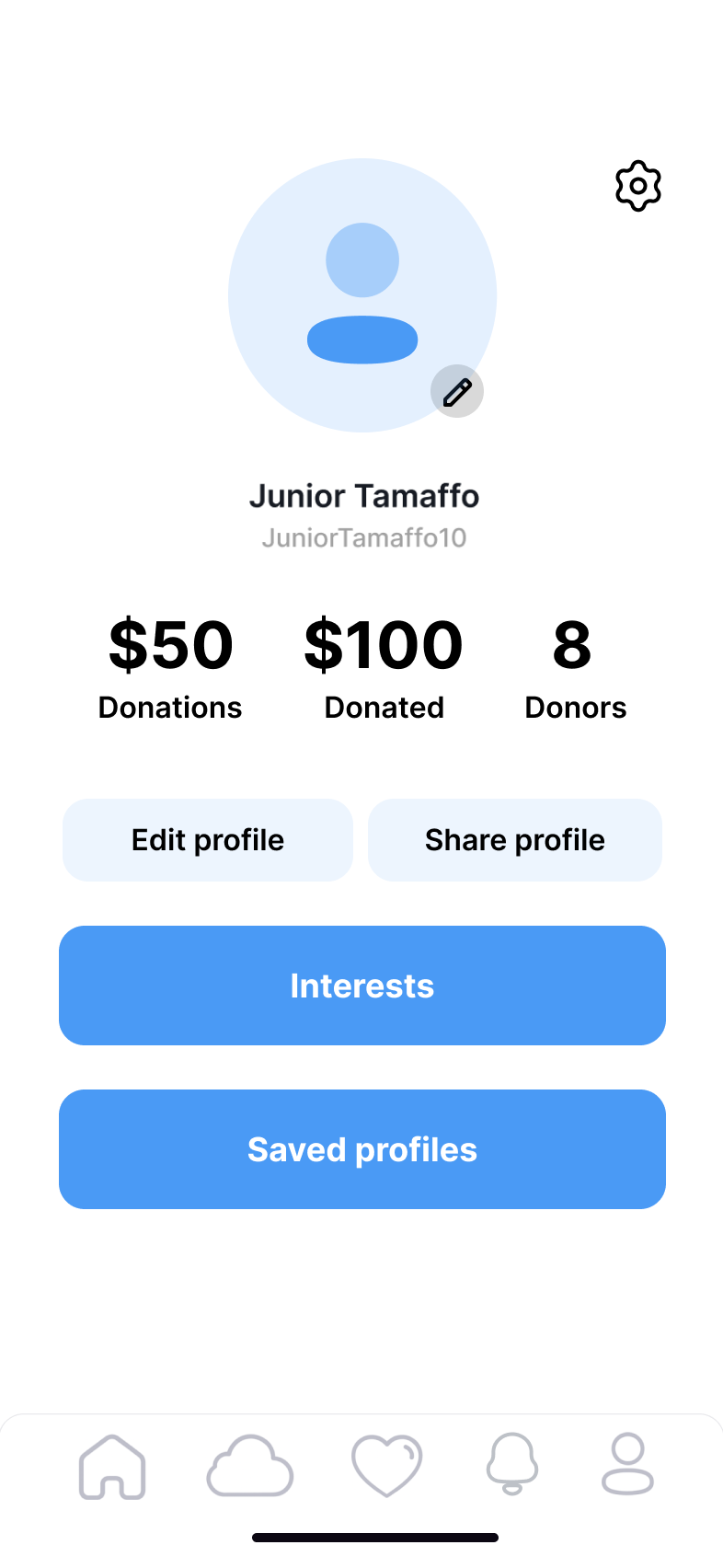Open the Interests section
This screenshot has width=723, height=1568.
coord(362,986)
